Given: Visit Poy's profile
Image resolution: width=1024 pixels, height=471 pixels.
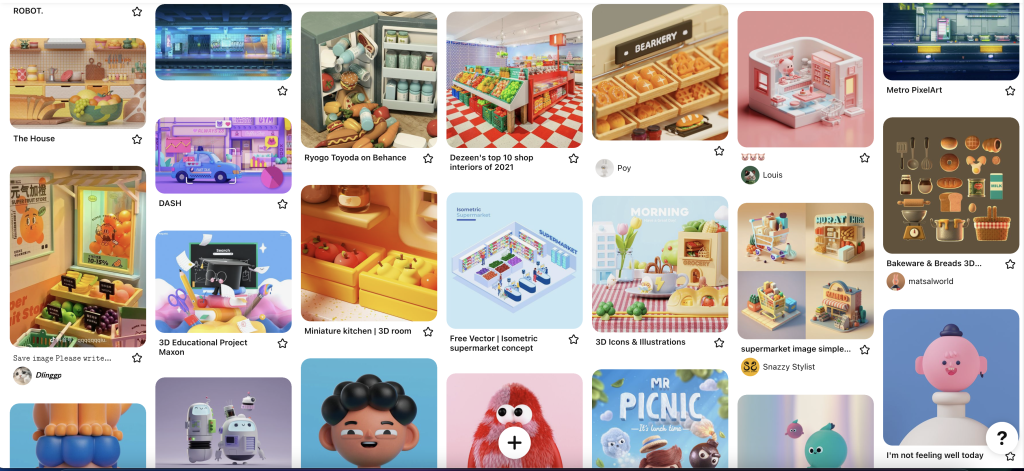Looking at the screenshot, I should tap(624, 168).
